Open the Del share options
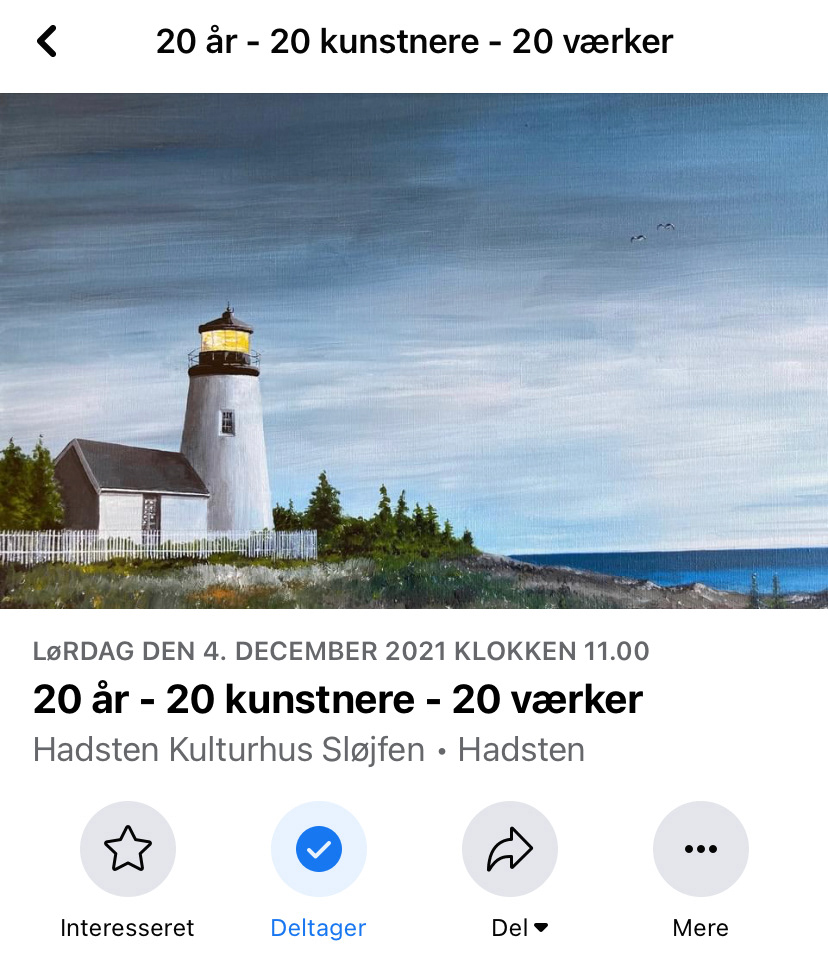This screenshot has width=828, height=964. [x=510, y=850]
